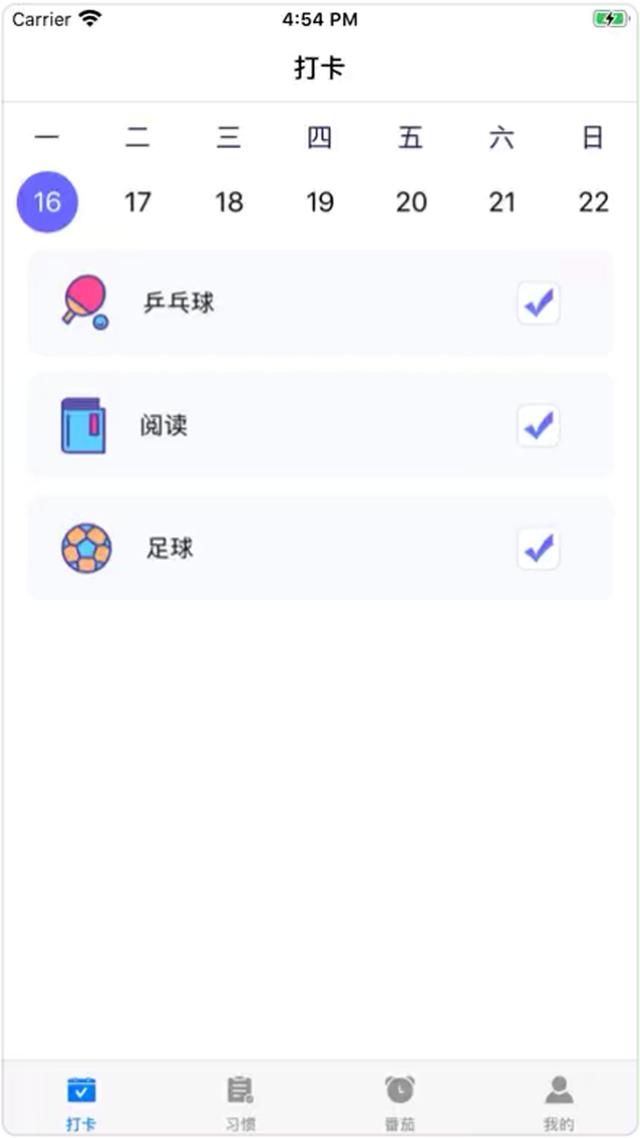Switch to the 打卡 tab

(x=81, y=1102)
